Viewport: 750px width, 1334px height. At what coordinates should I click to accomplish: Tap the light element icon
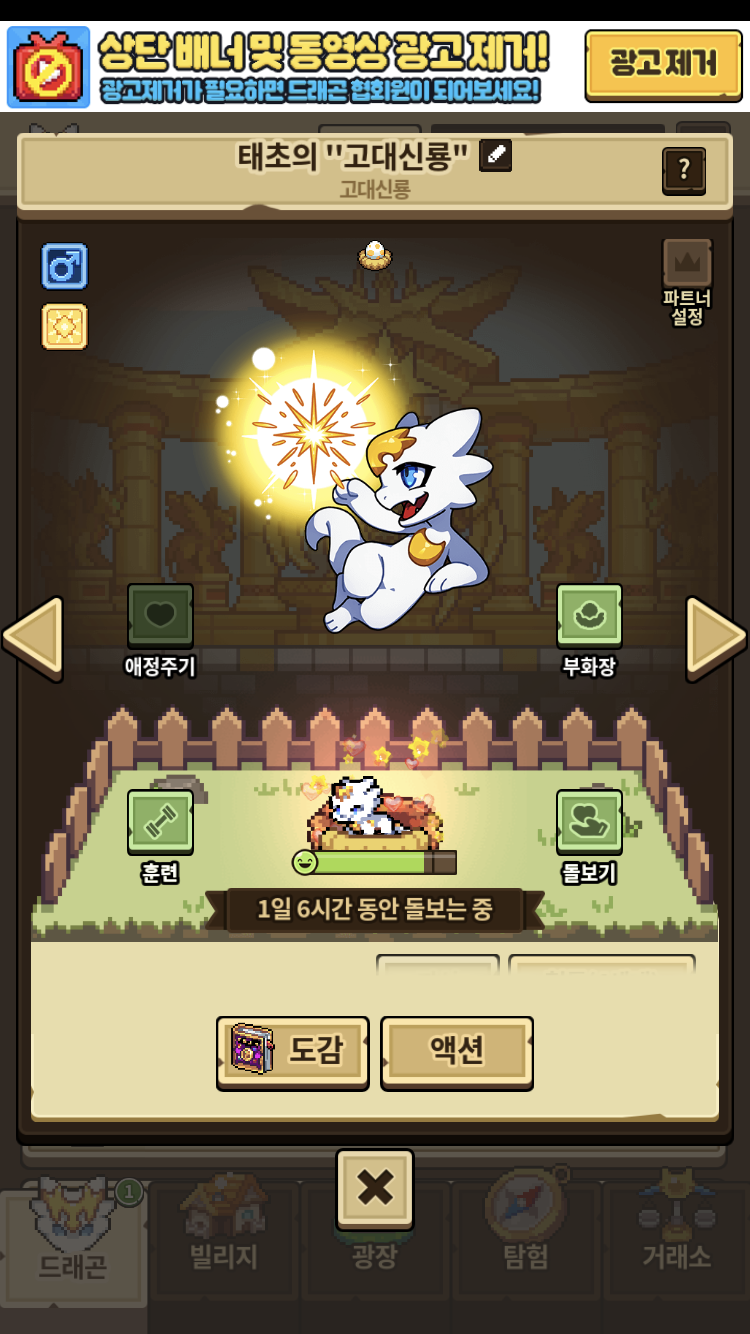[64, 326]
